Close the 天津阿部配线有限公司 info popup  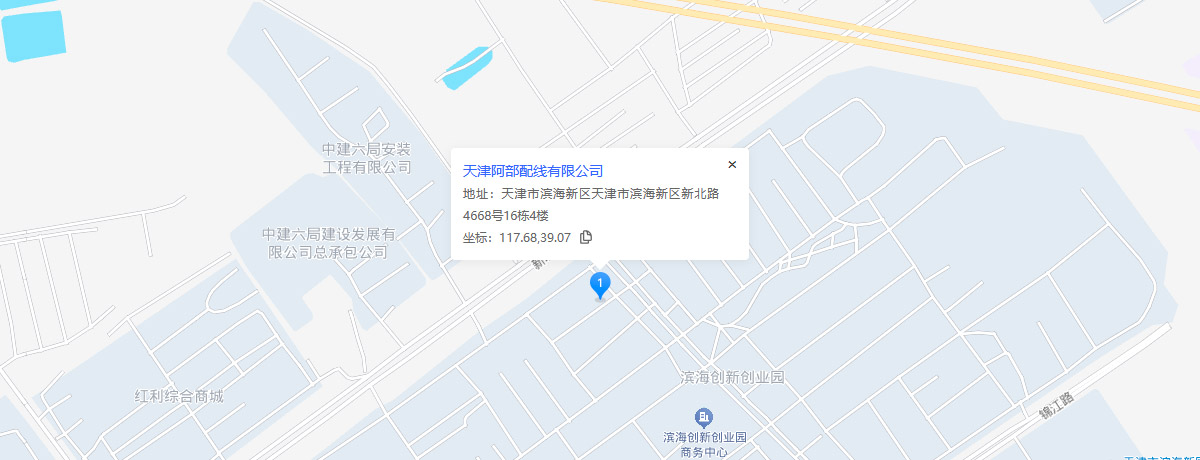point(732,165)
